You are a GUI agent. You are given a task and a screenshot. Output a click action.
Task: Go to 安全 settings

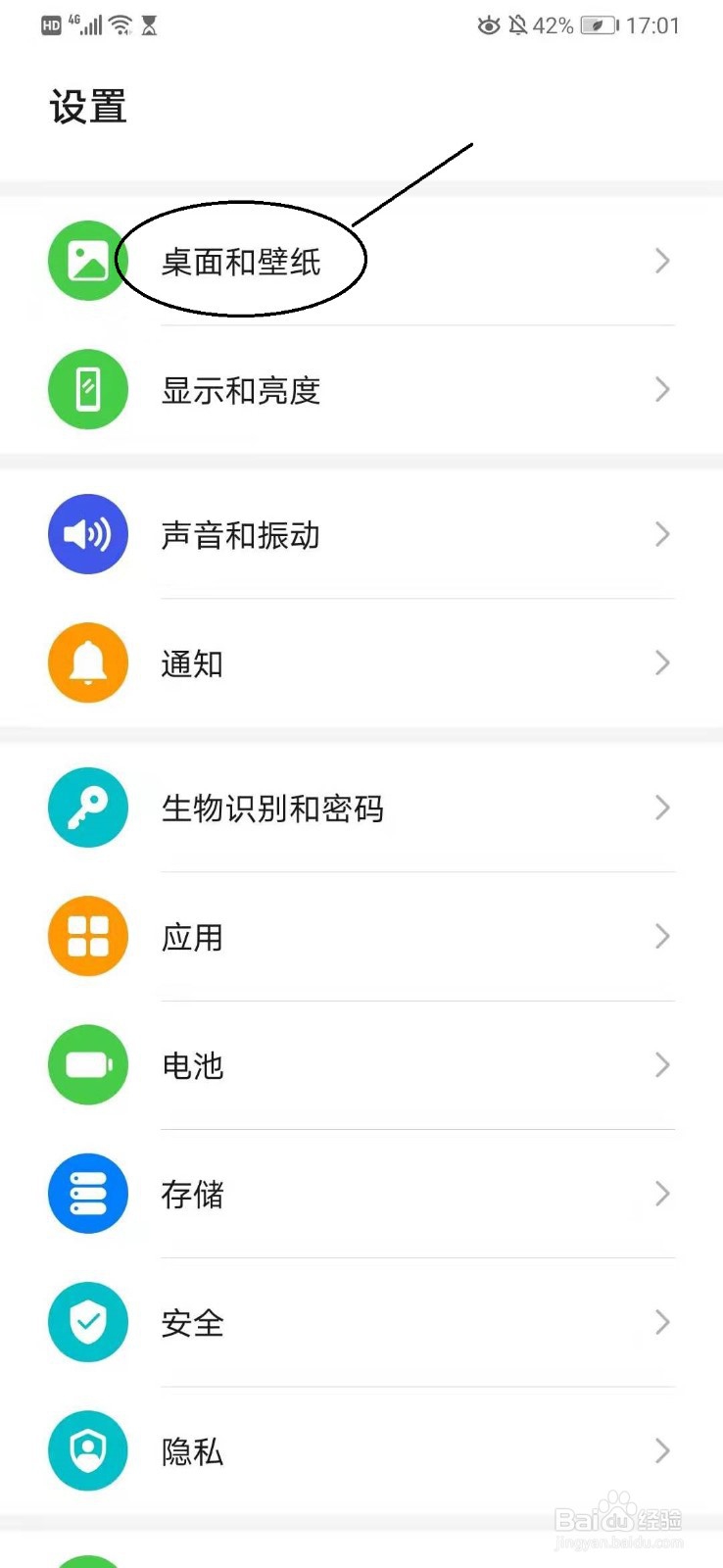[x=193, y=1323]
